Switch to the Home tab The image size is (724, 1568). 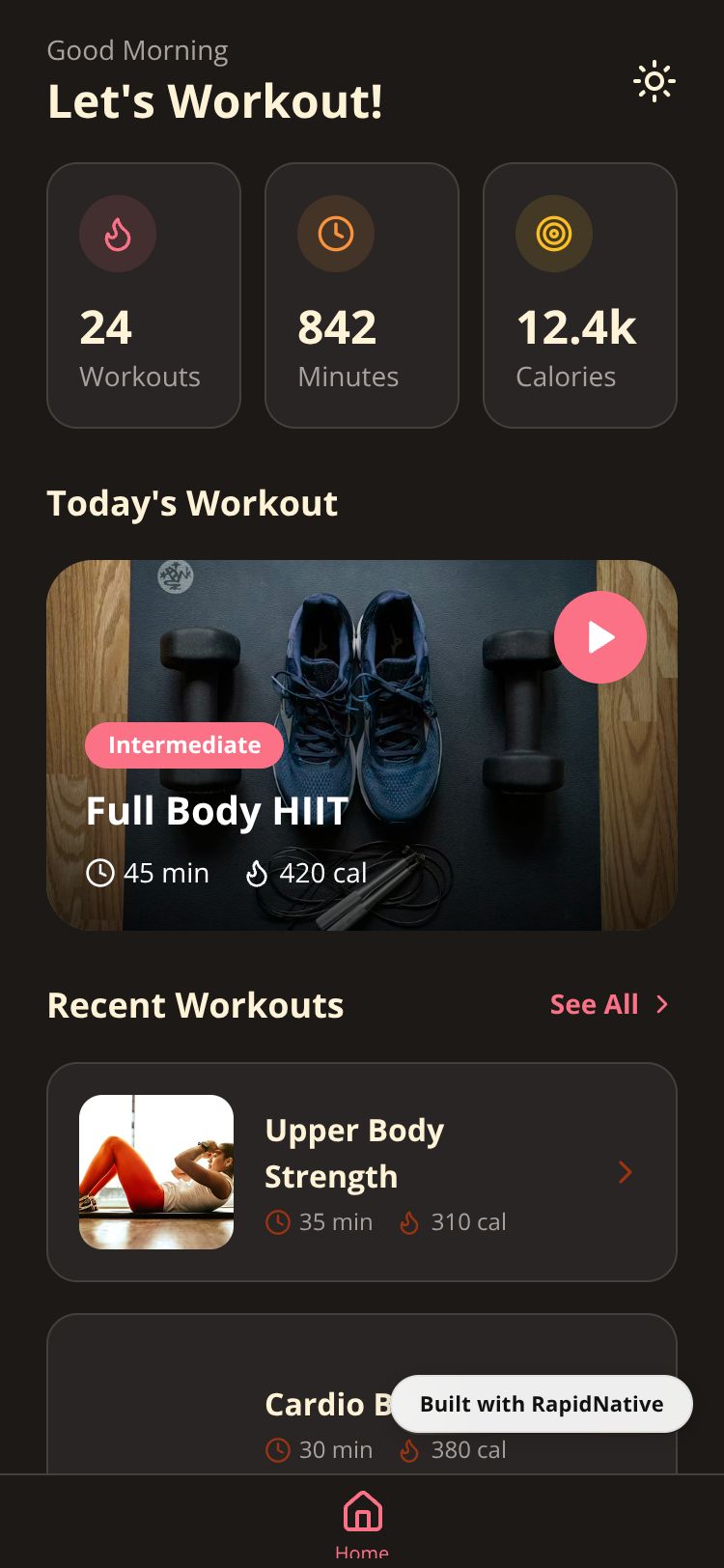coord(362,1521)
